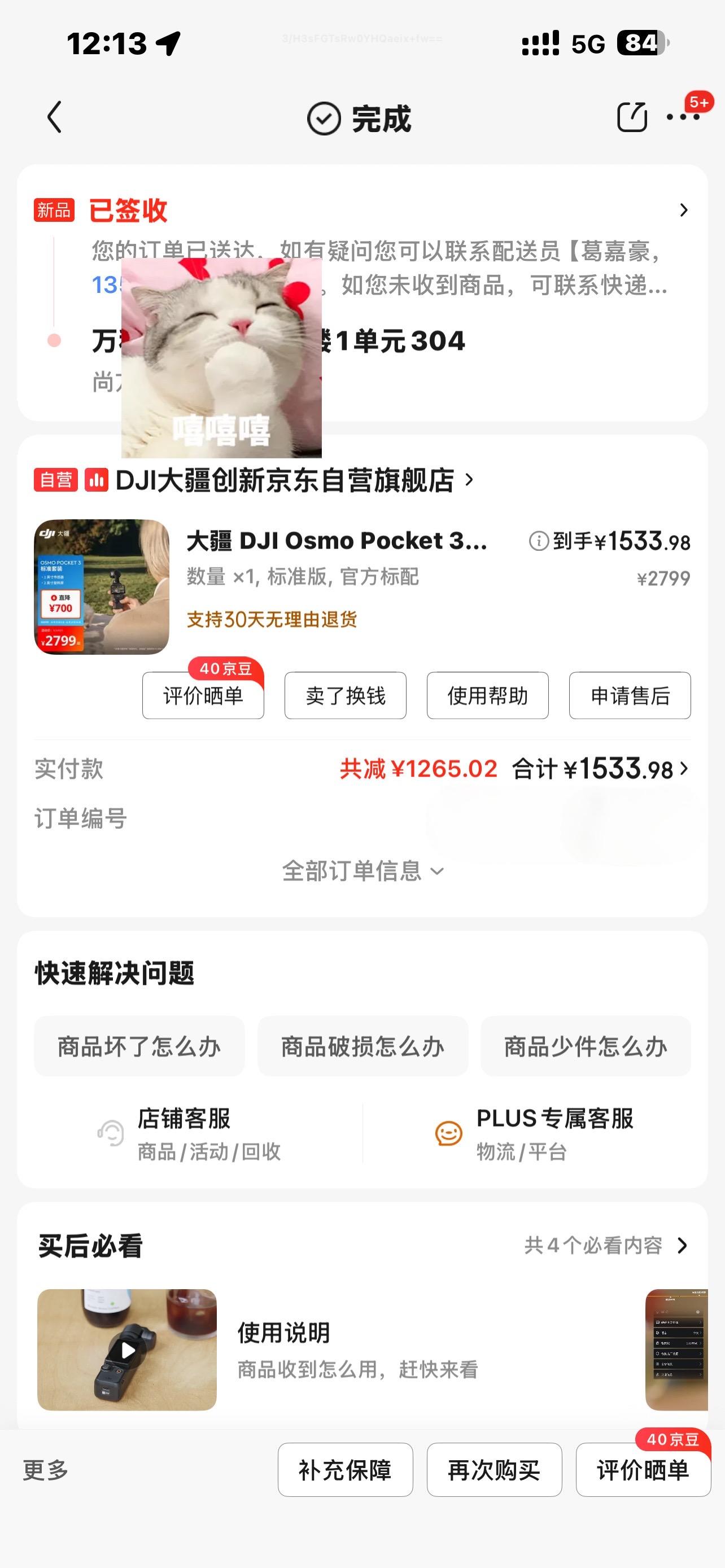Screen dimensions: 725x1568
Task: Tap the 再次购买 button
Action: tap(494, 1470)
